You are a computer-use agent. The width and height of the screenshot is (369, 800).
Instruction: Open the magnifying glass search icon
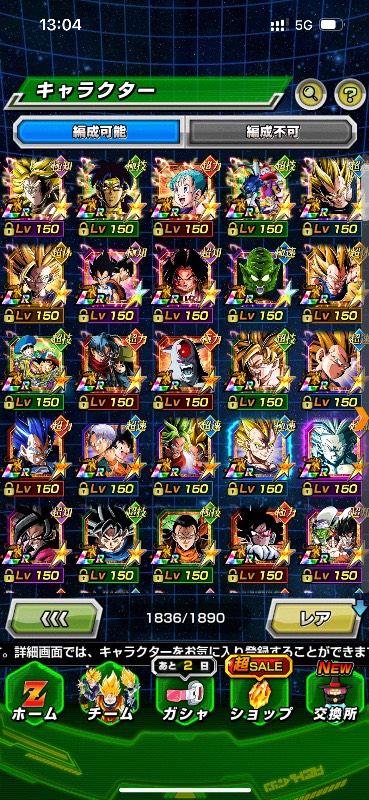point(311,93)
